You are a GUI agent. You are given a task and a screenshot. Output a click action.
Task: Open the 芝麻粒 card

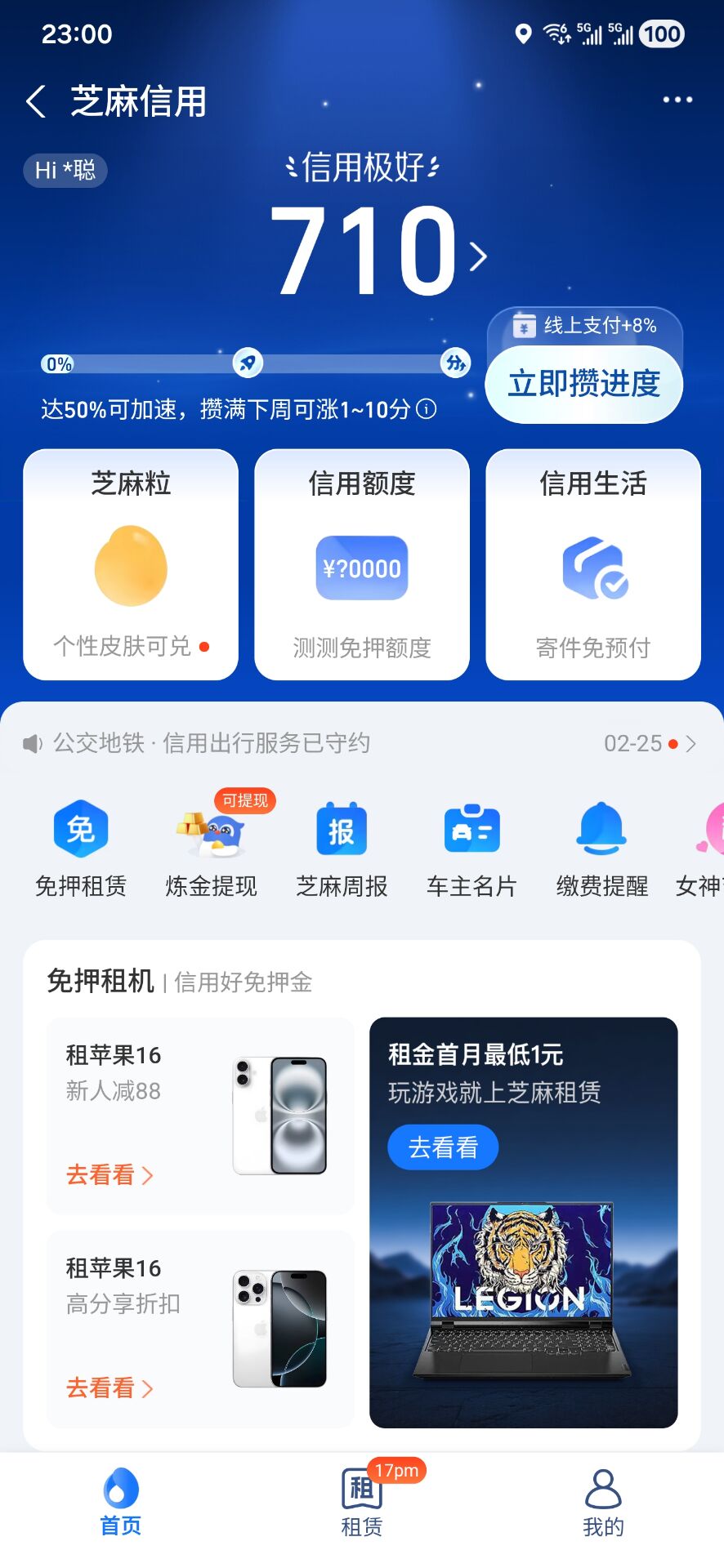point(131,563)
